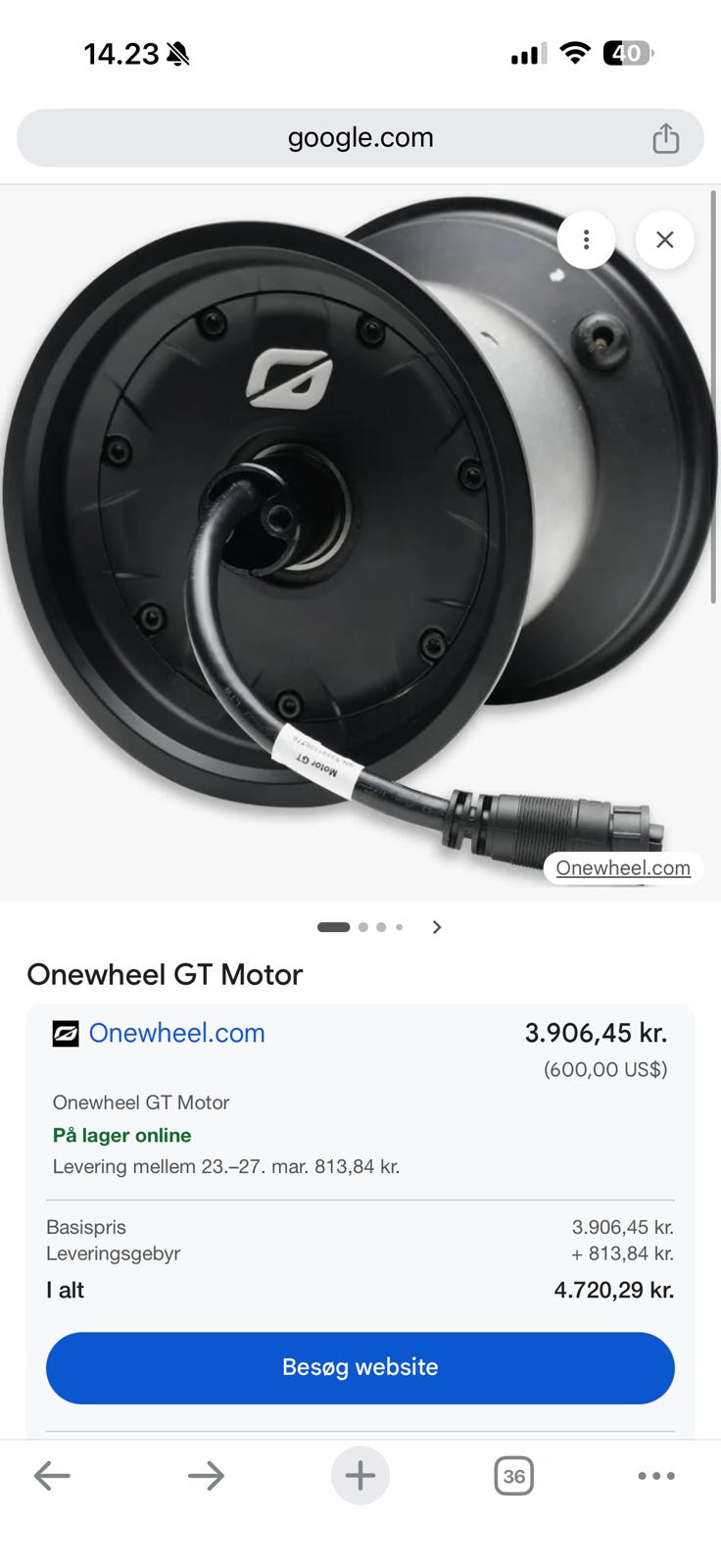This screenshot has height=1568, width=721.
Task: Open the three-dot options on the image
Action: 586,239
